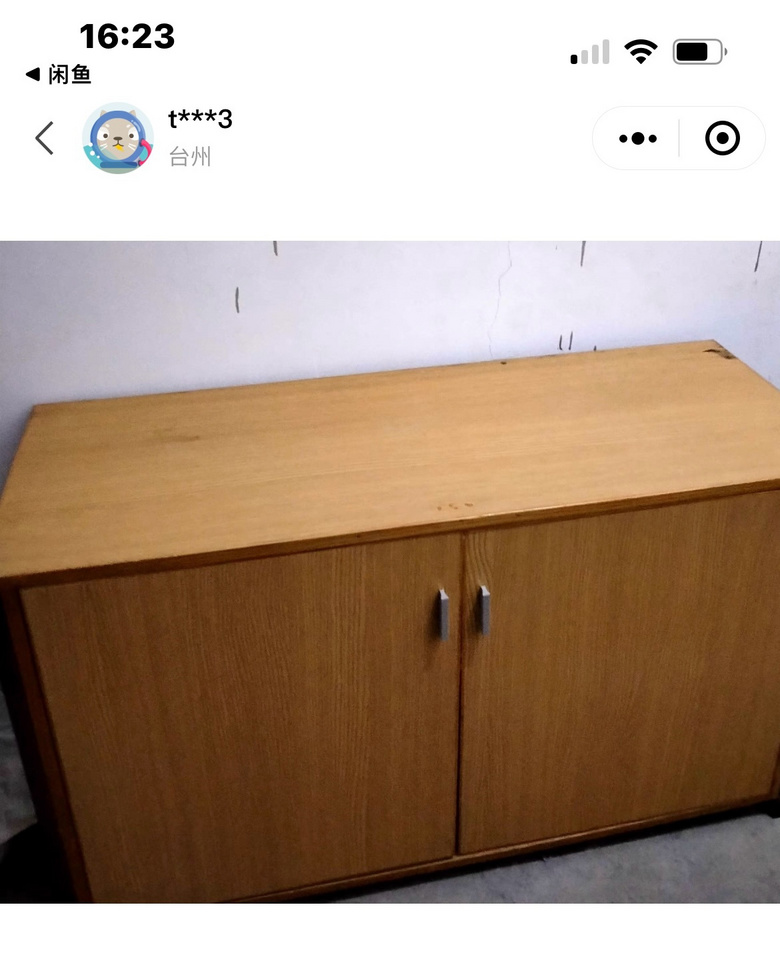Open seller t***3's profile avatar
This screenshot has width=780, height=965.
118,138
